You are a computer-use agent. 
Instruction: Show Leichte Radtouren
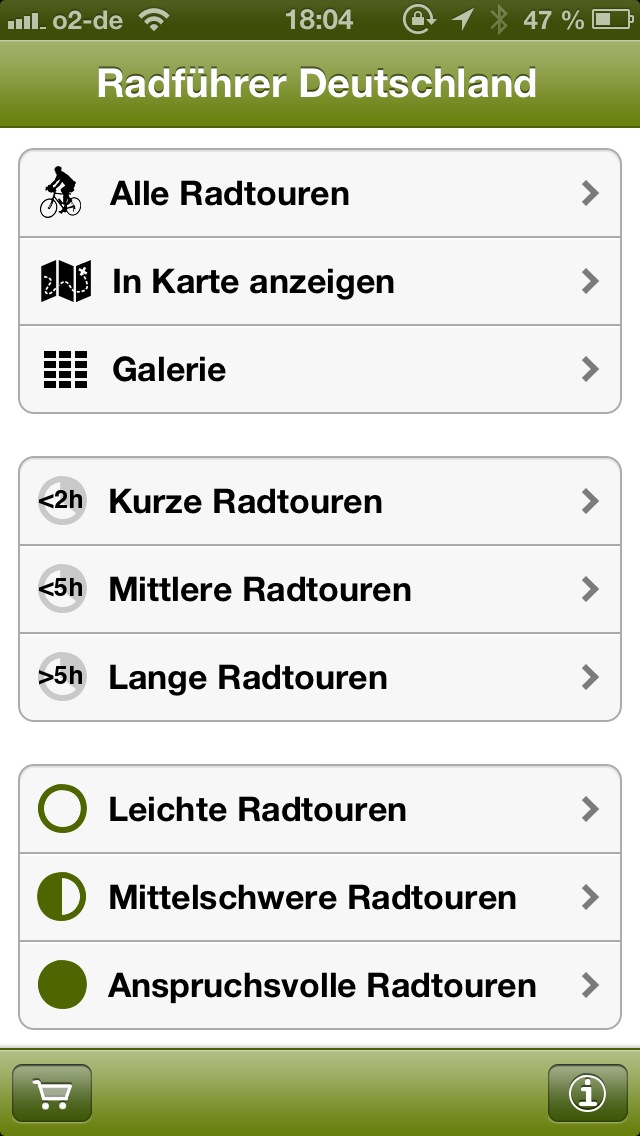coord(320,810)
